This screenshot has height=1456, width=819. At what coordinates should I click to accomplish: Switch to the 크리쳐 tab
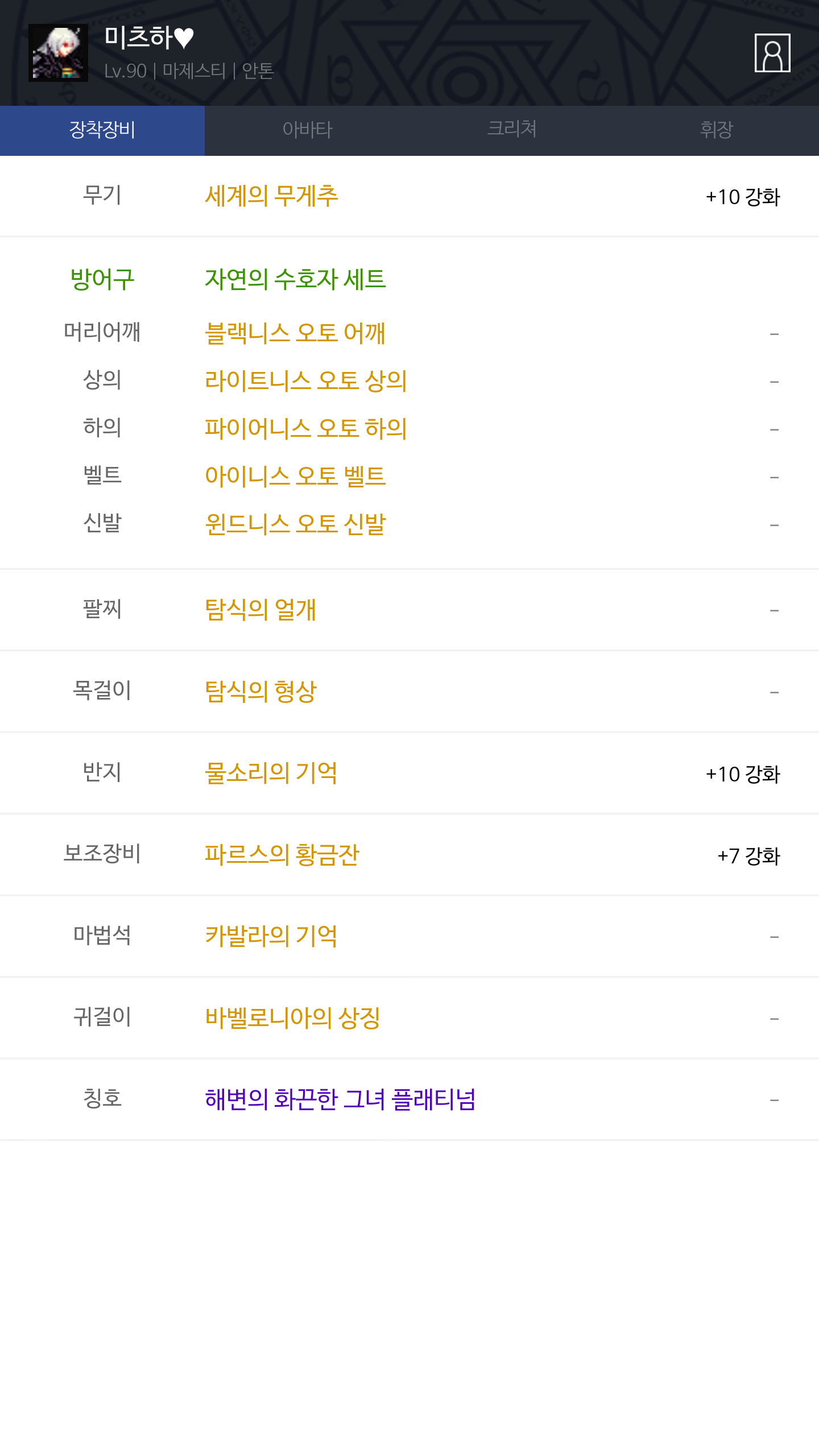click(x=512, y=130)
